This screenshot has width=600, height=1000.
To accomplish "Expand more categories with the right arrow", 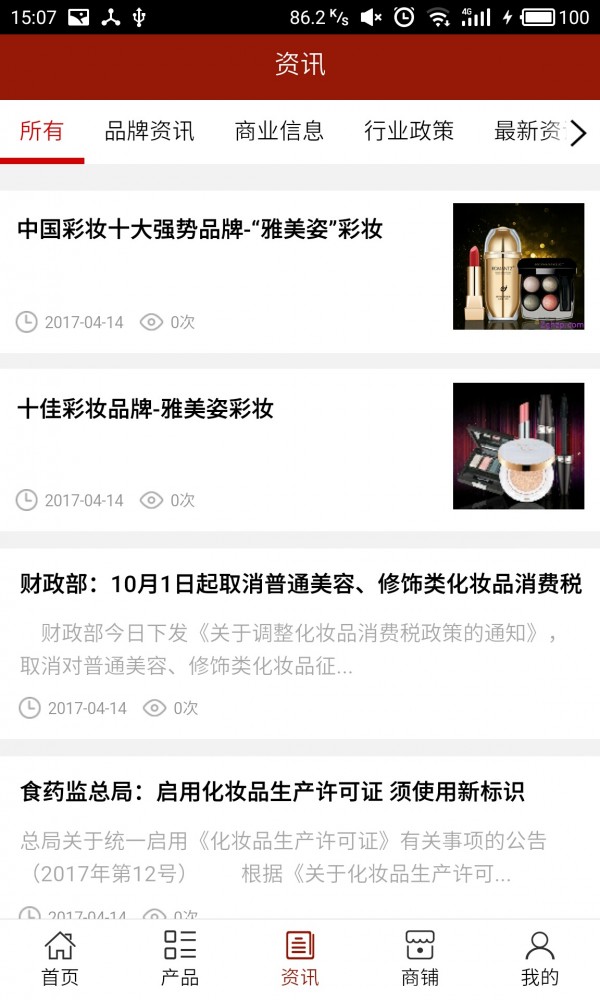I will coord(578,133).
